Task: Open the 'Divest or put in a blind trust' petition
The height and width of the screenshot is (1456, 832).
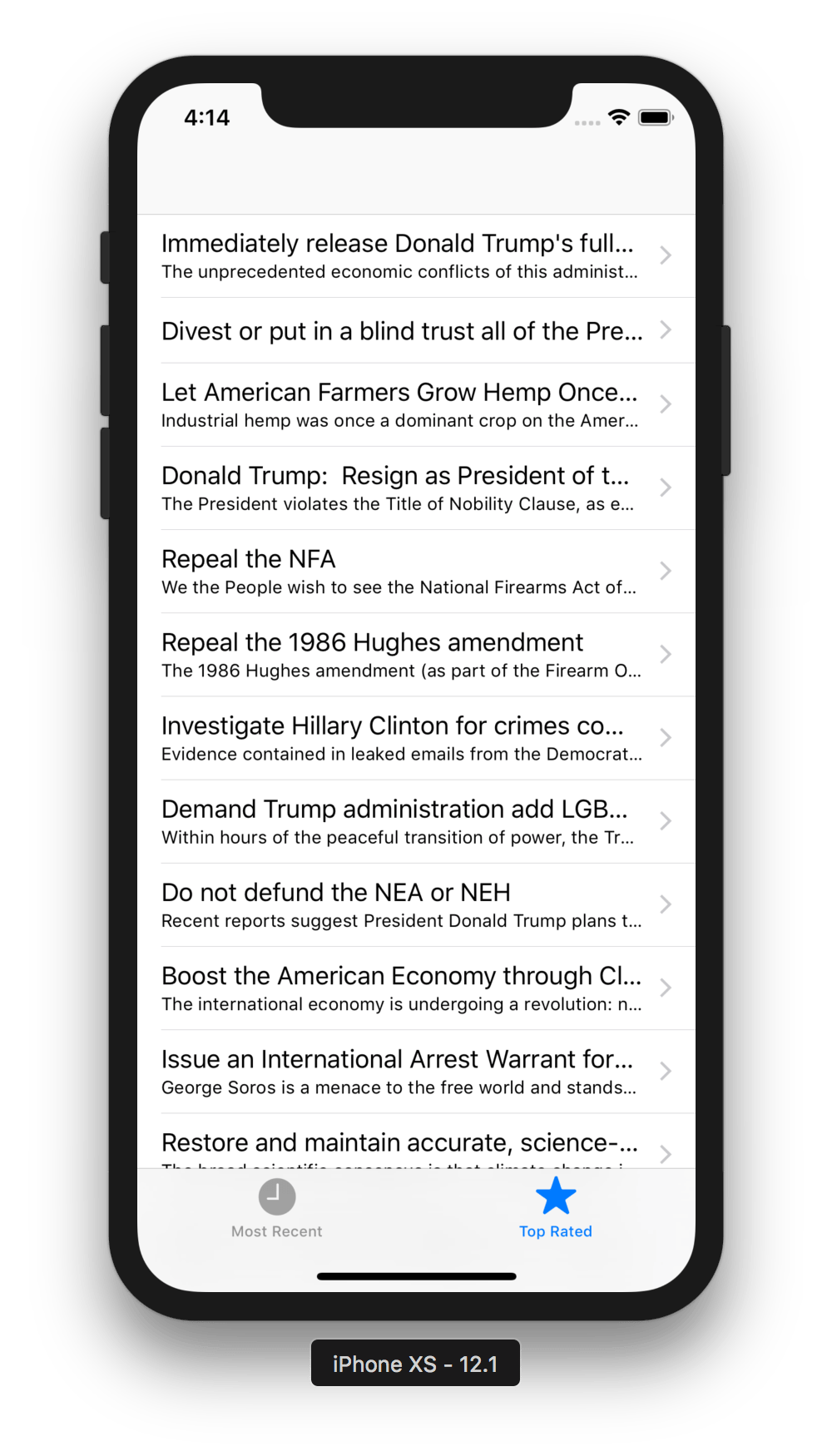Action: (402, 331)
